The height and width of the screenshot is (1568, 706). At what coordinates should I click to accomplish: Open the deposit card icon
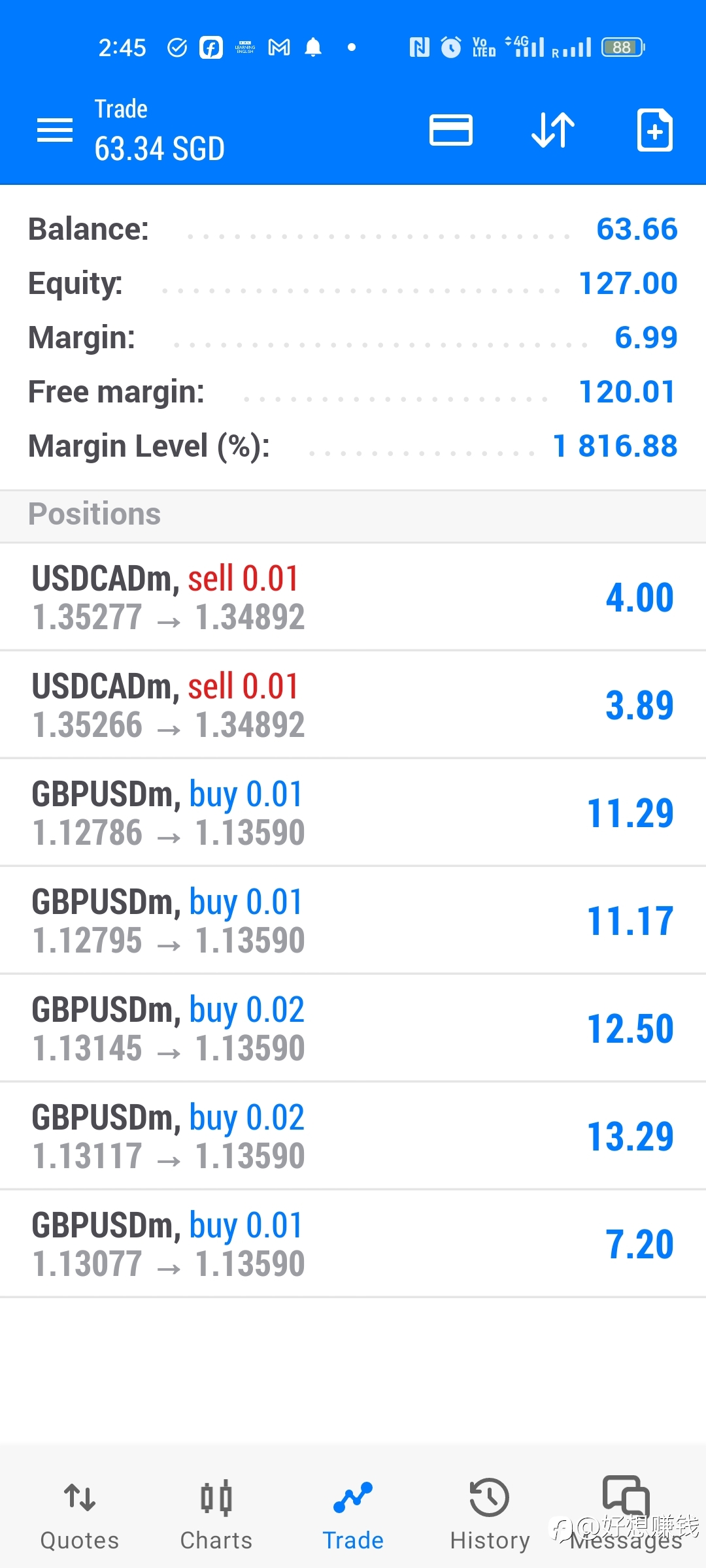(450, 130)
